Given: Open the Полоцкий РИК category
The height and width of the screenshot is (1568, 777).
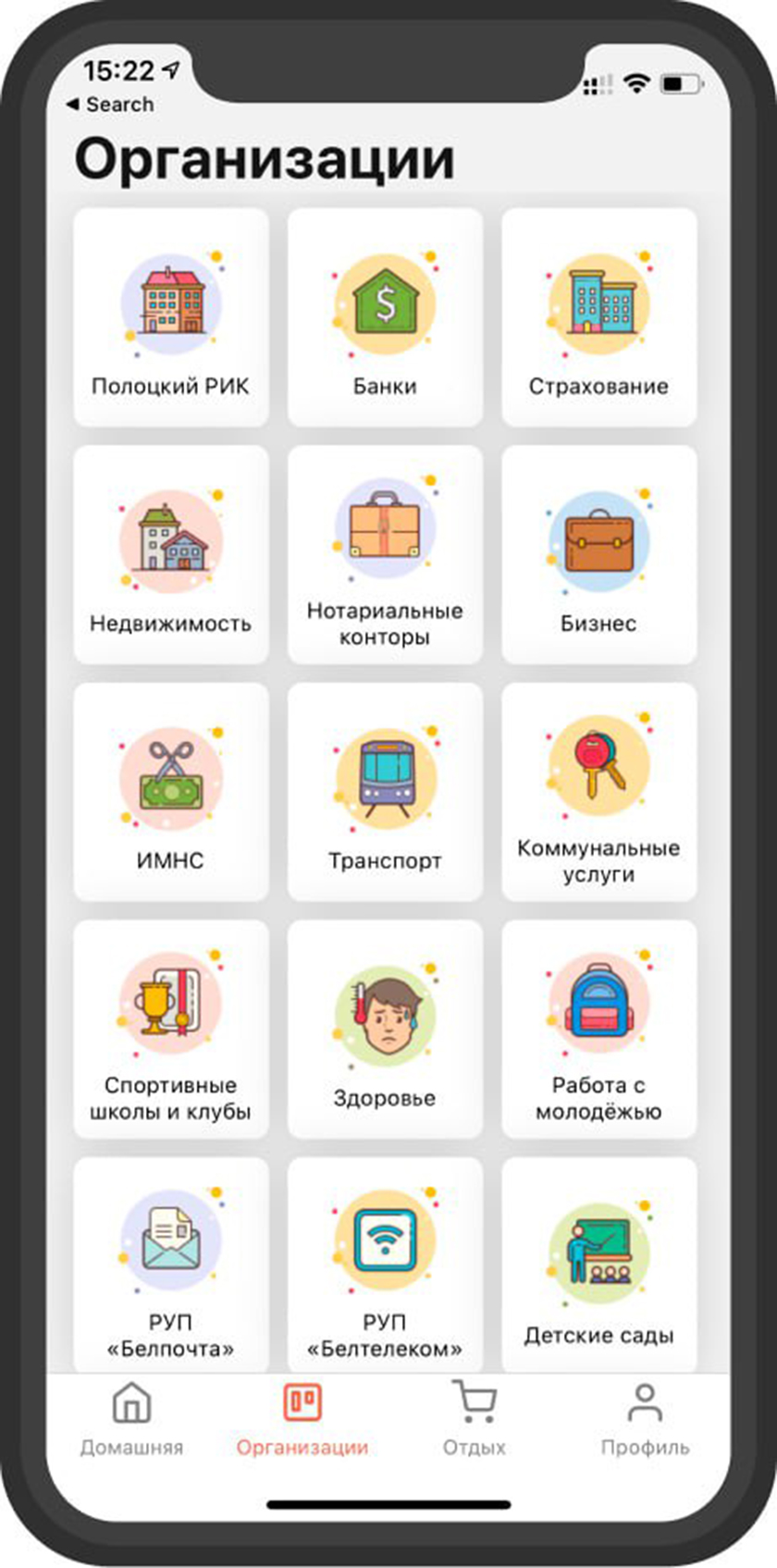Looking at the screenshot, I should pos(171,317).
